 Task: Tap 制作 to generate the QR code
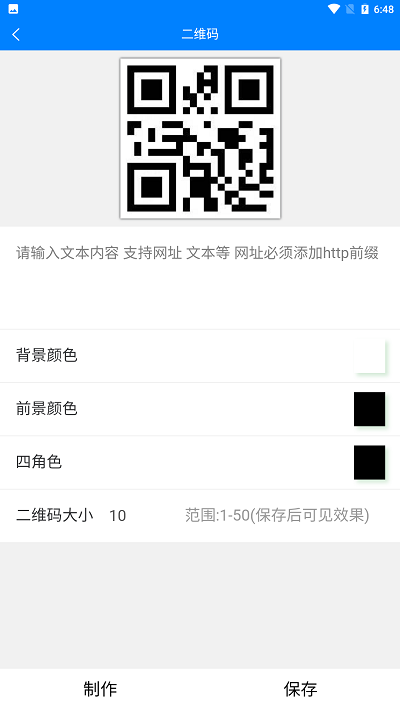point(100,689)
